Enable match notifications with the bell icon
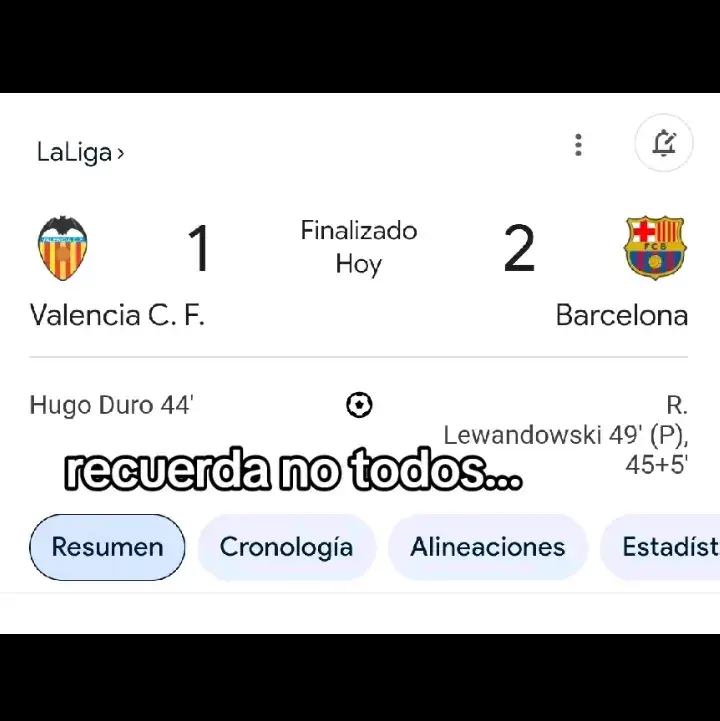Viewport: 720px width, 721px height. coord(664,144)
